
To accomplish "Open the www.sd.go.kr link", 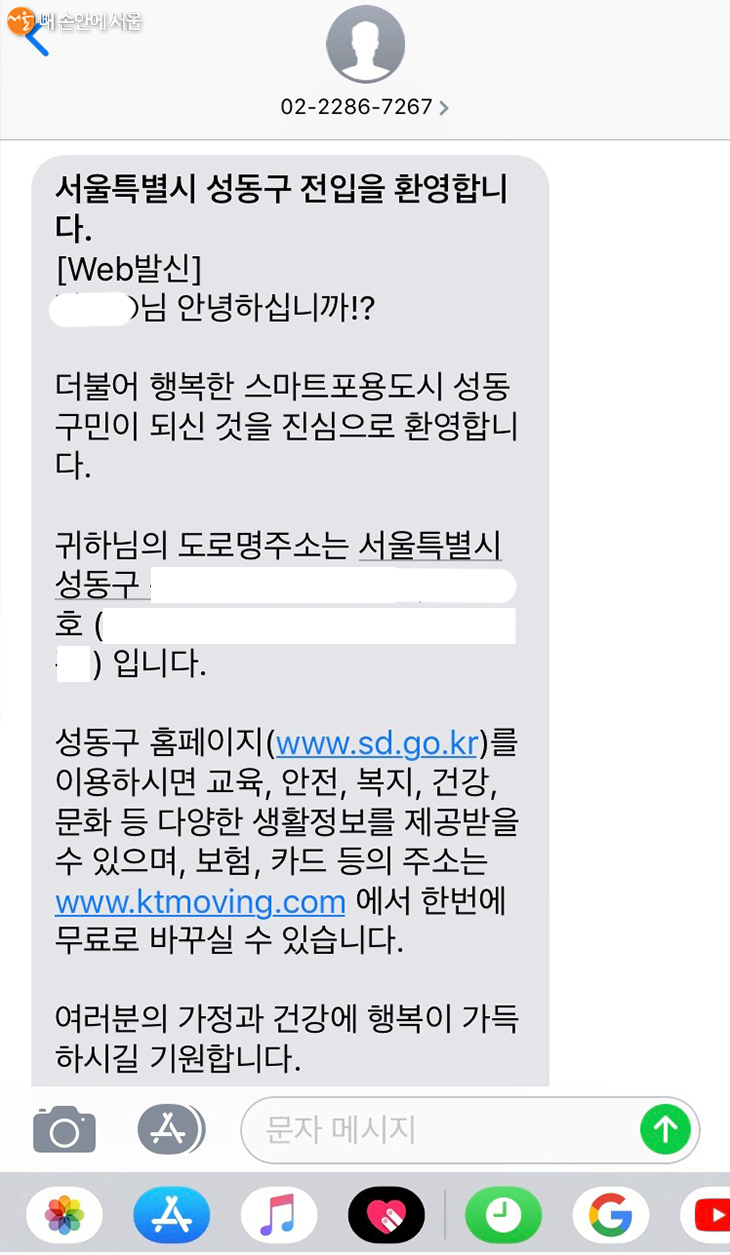I will click(378, 743).
